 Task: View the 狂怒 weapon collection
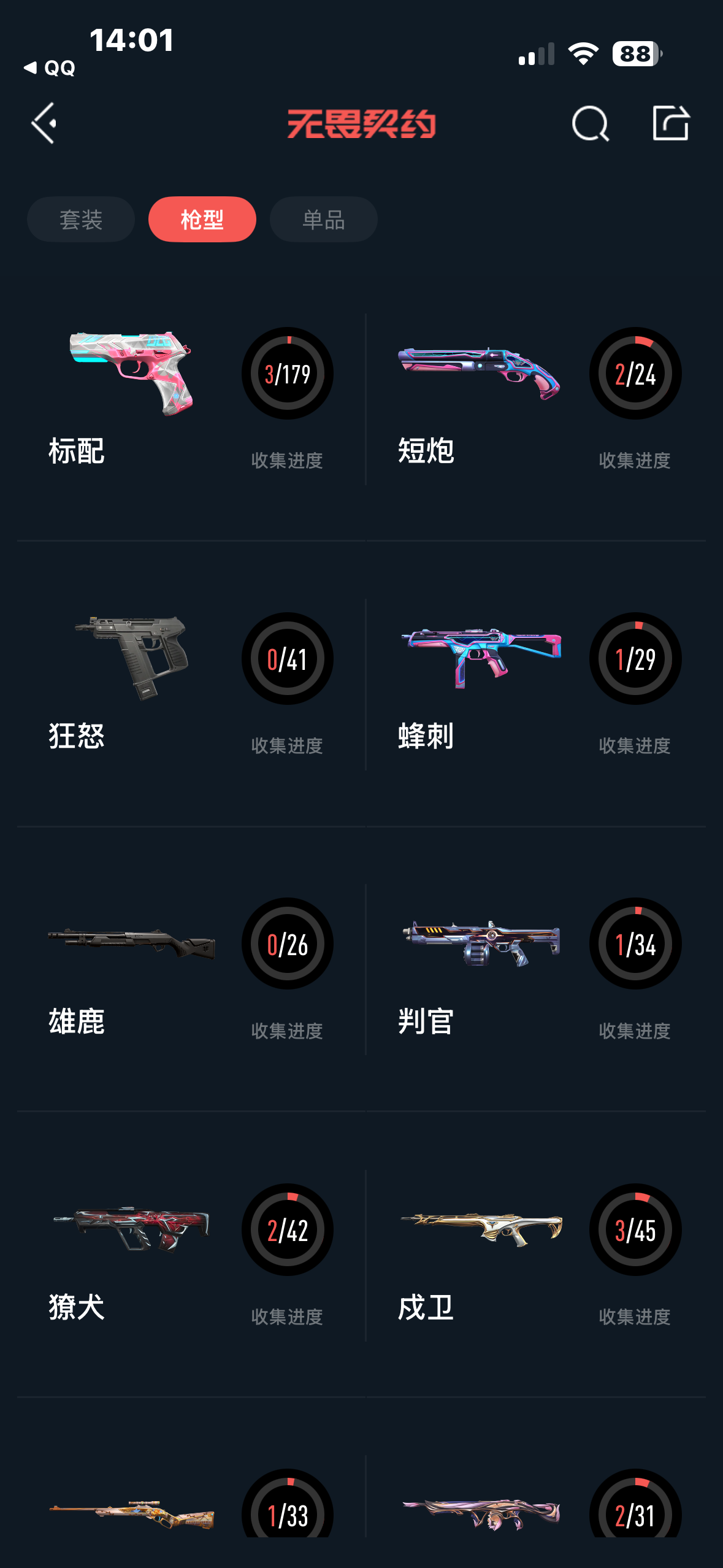click(190, 684)
